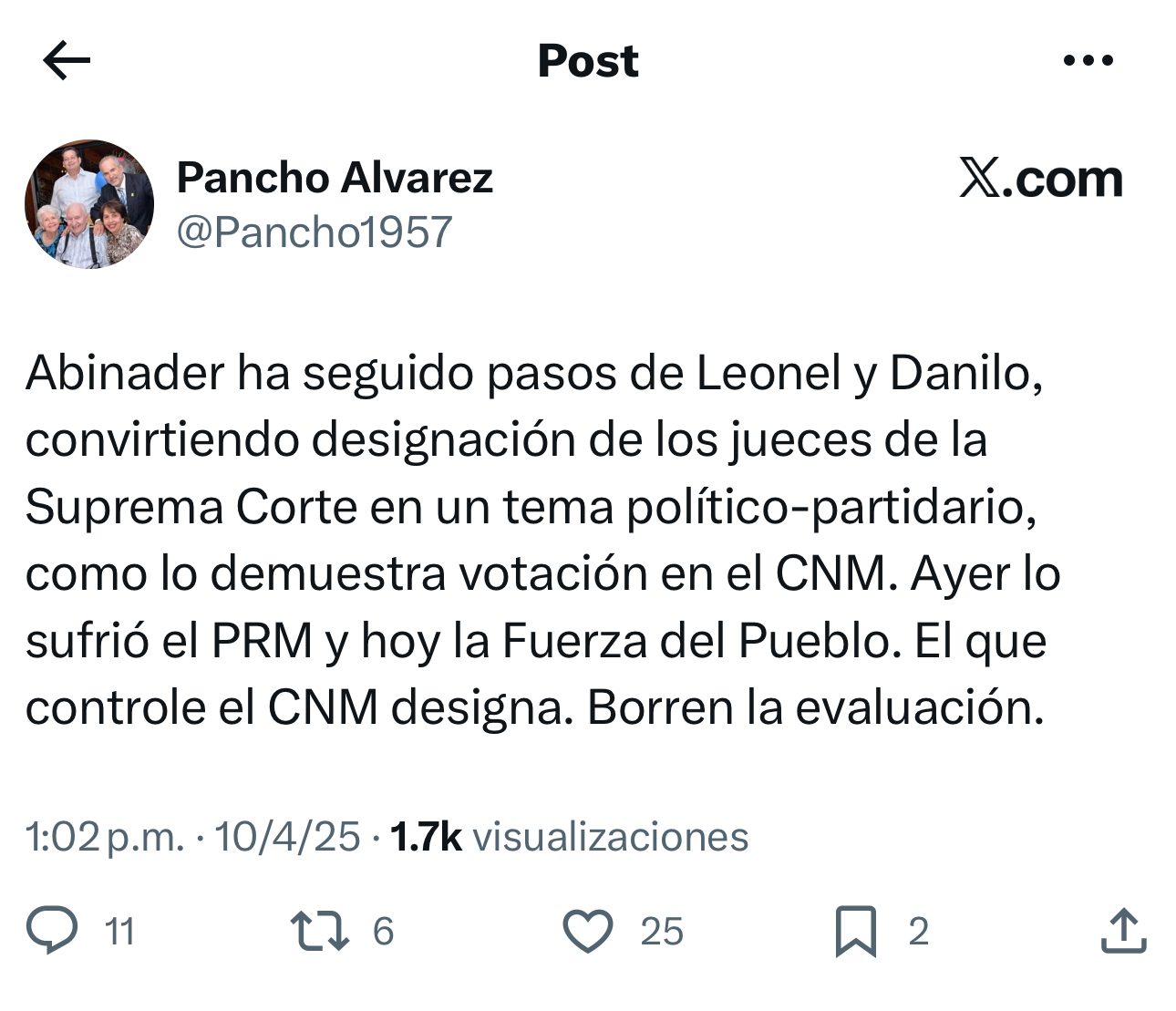Open the three-dot overflow menu
Viewport: 1176px width, 1011px height.
[x=1088, y=62]
